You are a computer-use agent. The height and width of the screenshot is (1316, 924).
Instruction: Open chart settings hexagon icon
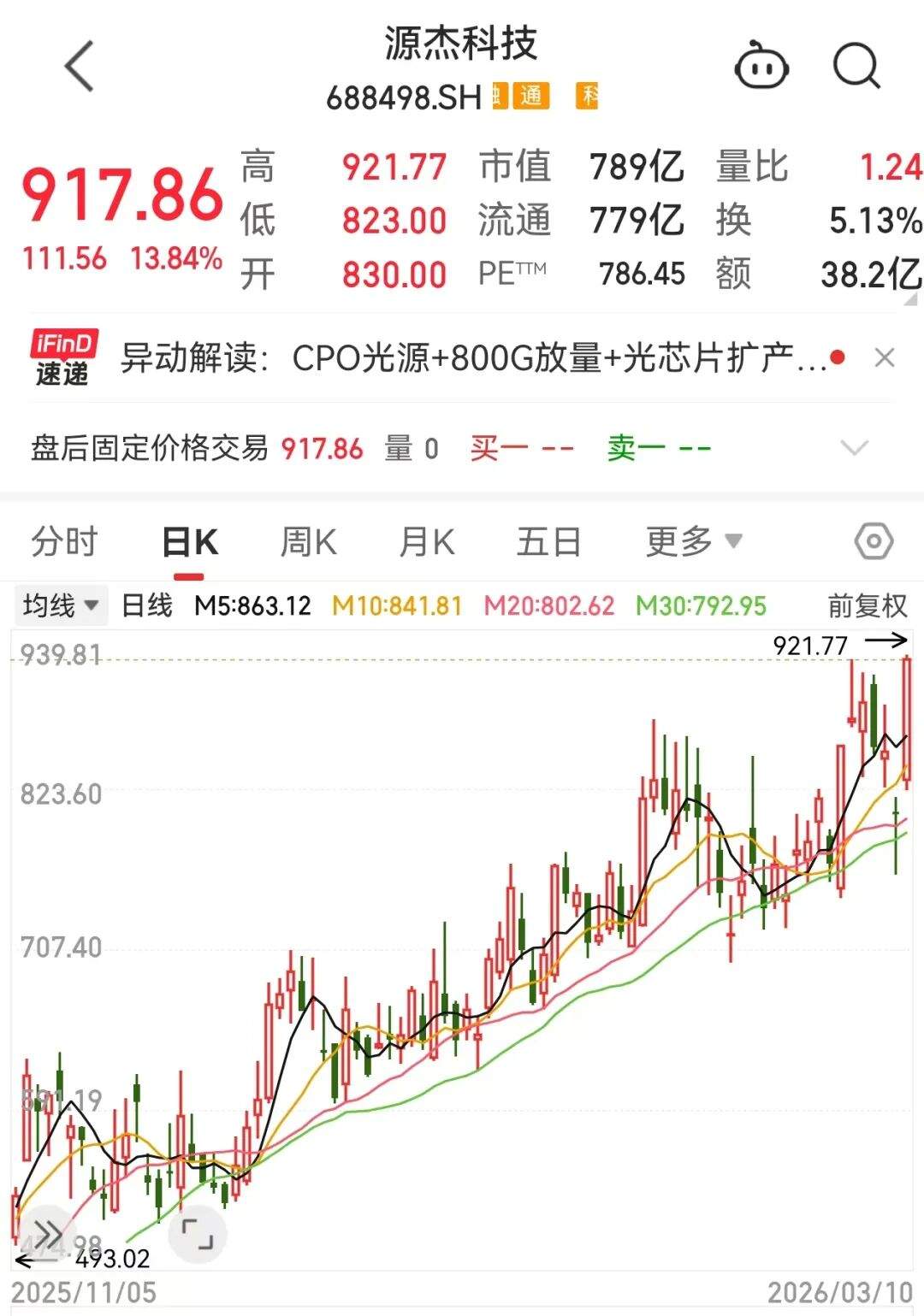[x=874, y=541]
